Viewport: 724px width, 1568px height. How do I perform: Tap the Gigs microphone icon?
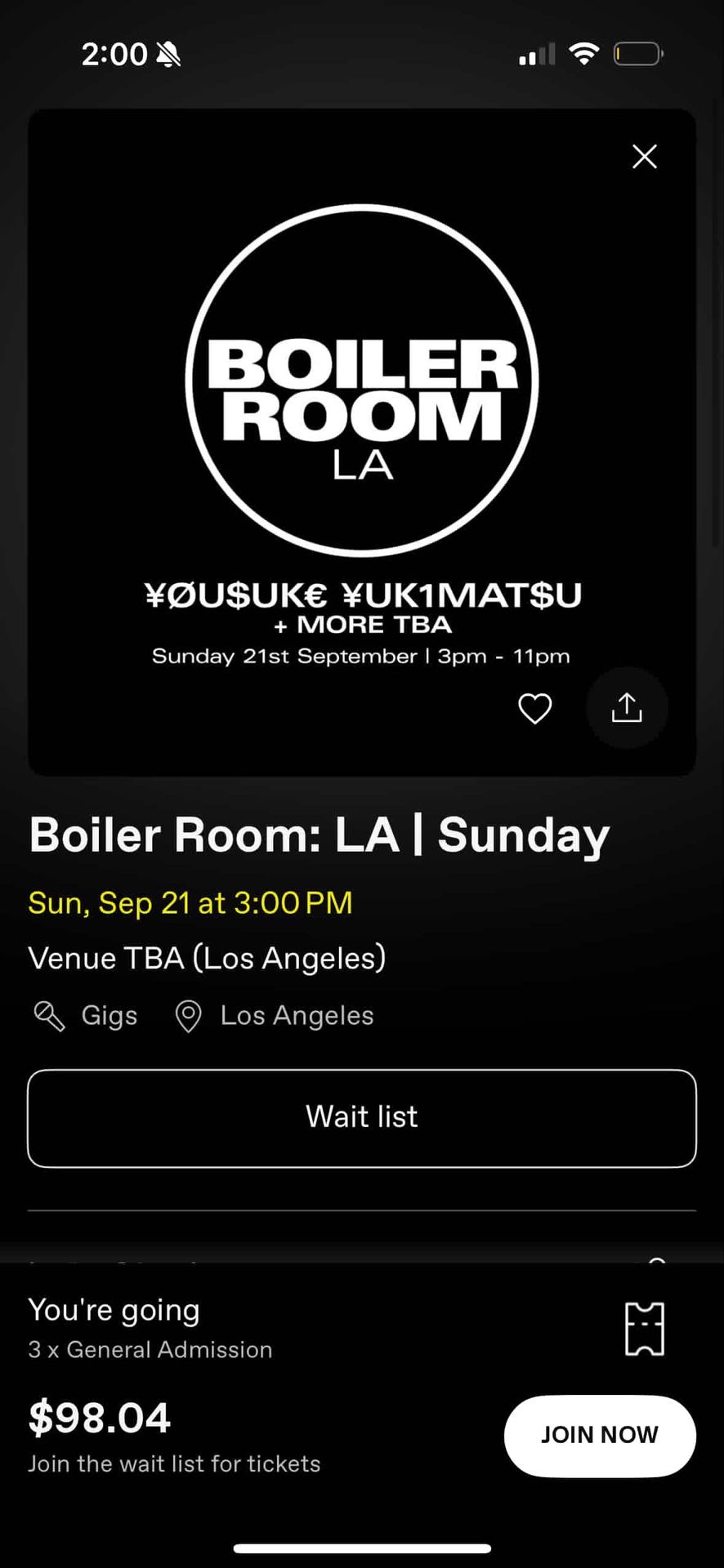48,1017
